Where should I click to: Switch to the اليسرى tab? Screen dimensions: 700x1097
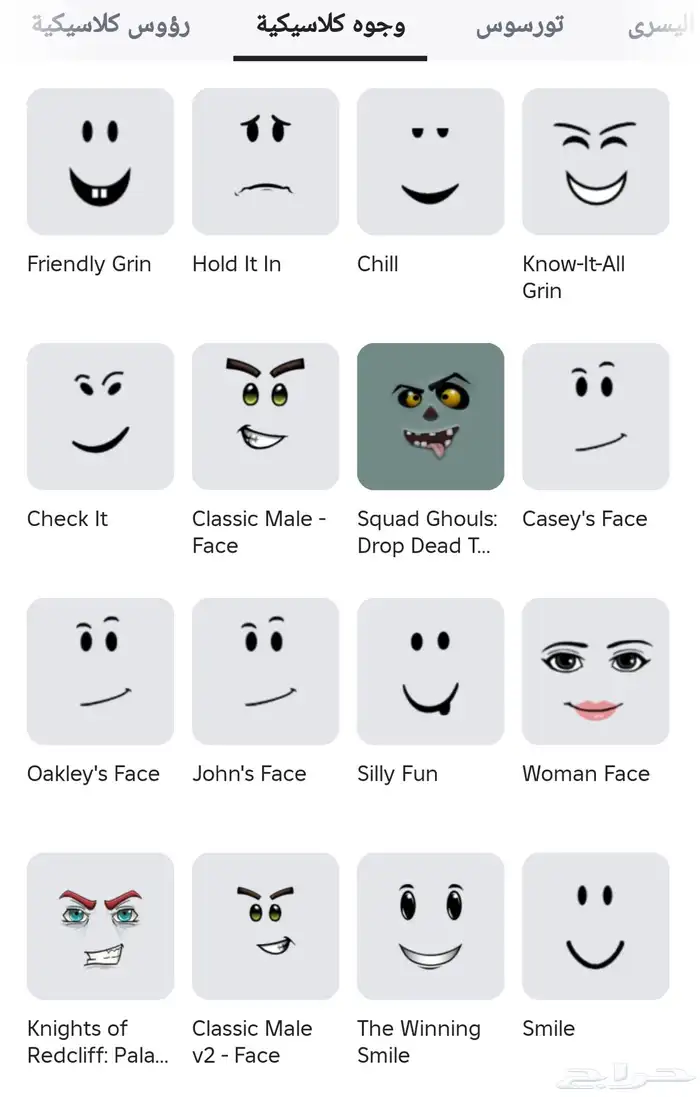[662, 27]
